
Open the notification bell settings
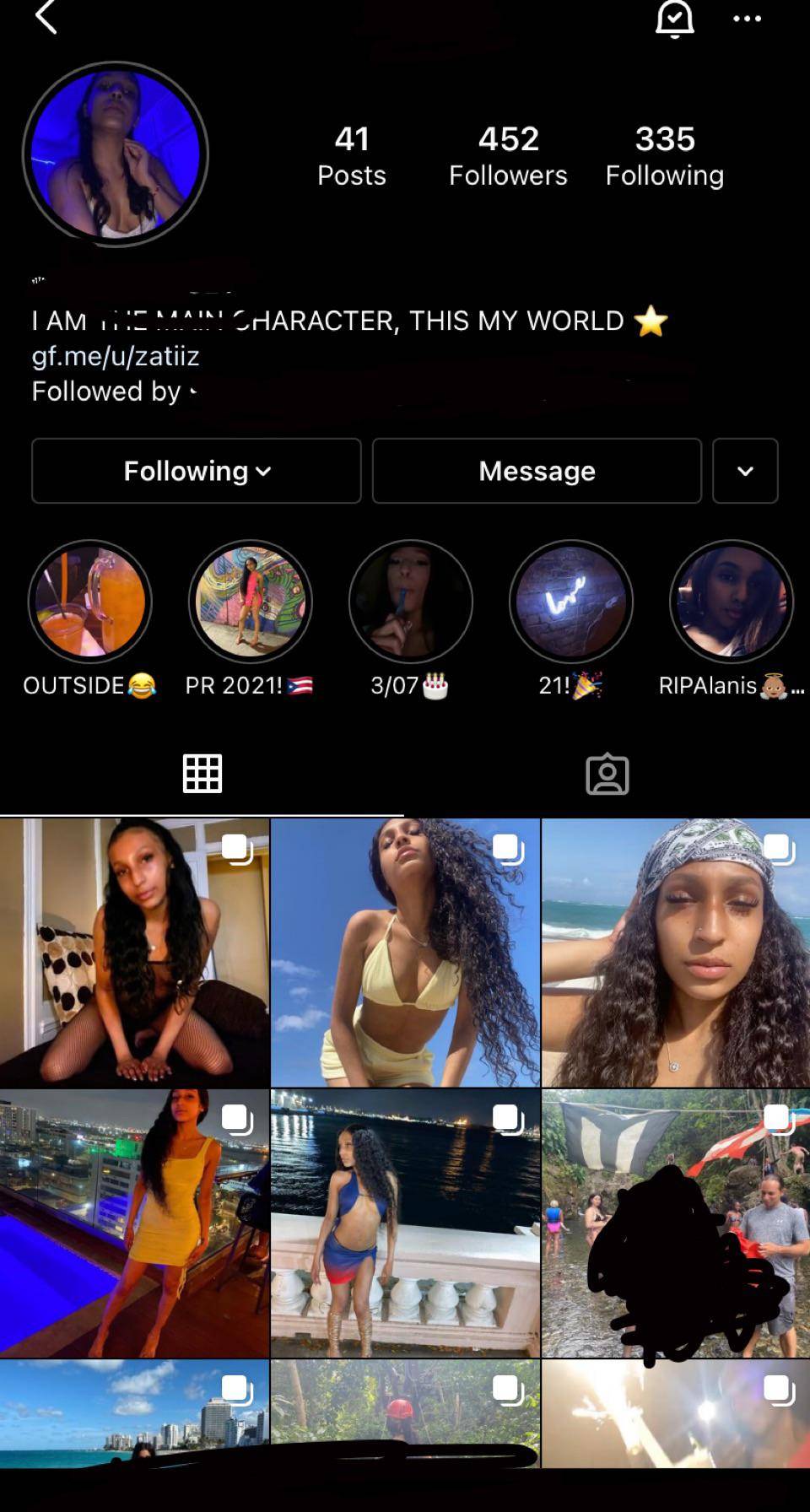click(675, 19)
